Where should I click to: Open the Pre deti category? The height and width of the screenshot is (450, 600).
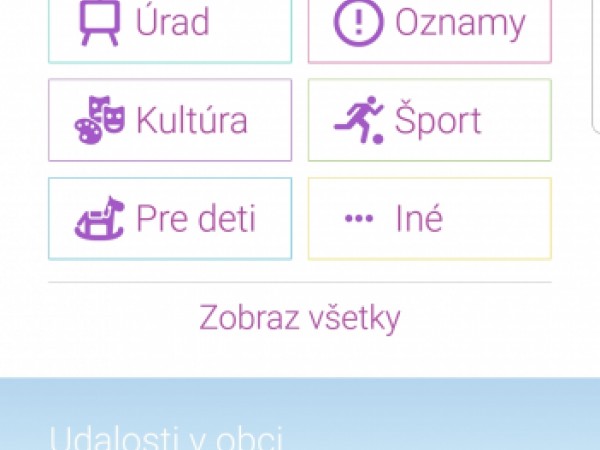click(x=170, y=218)
